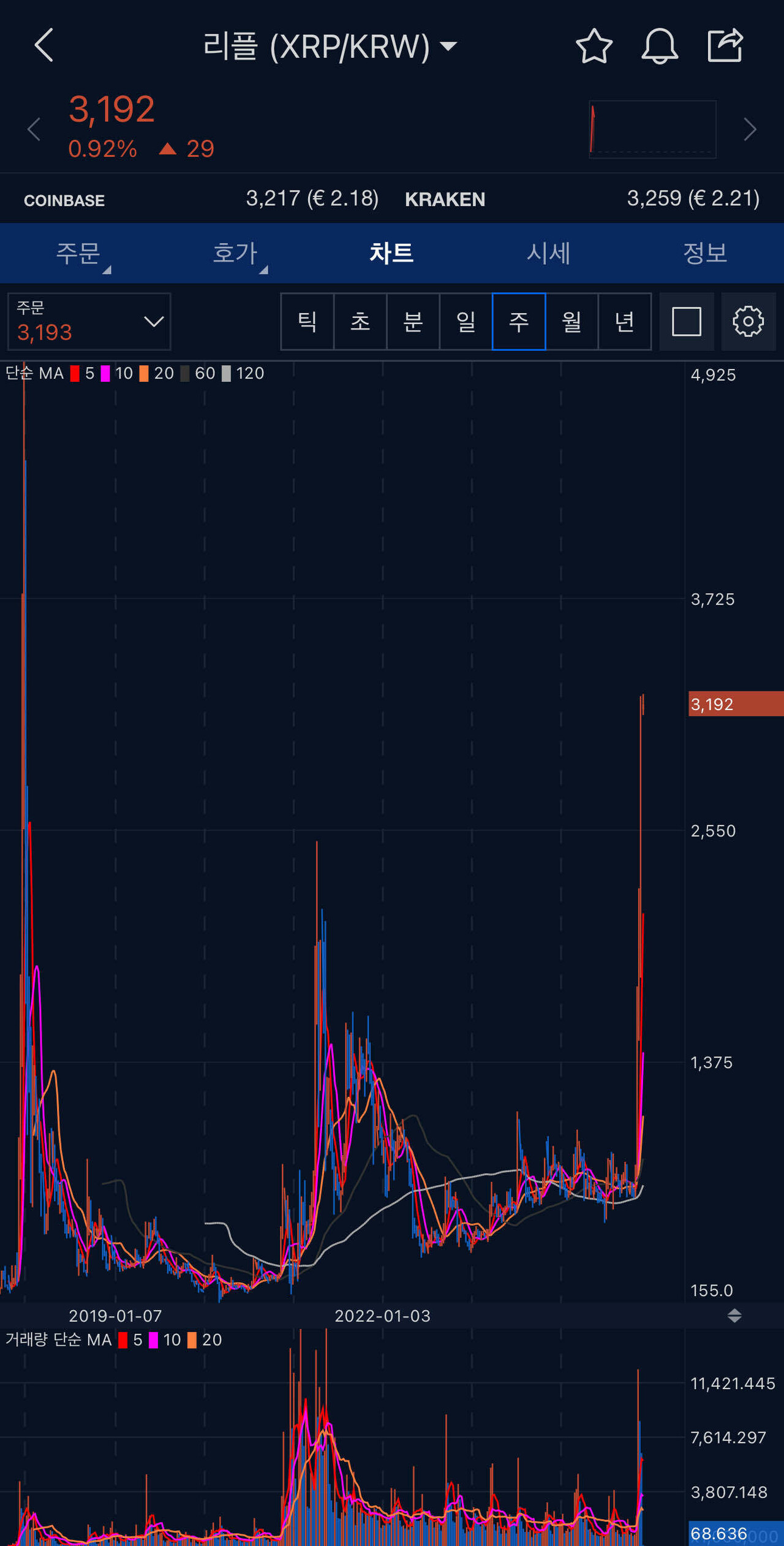Select the 년 chart interval

[x=624, y=322]
